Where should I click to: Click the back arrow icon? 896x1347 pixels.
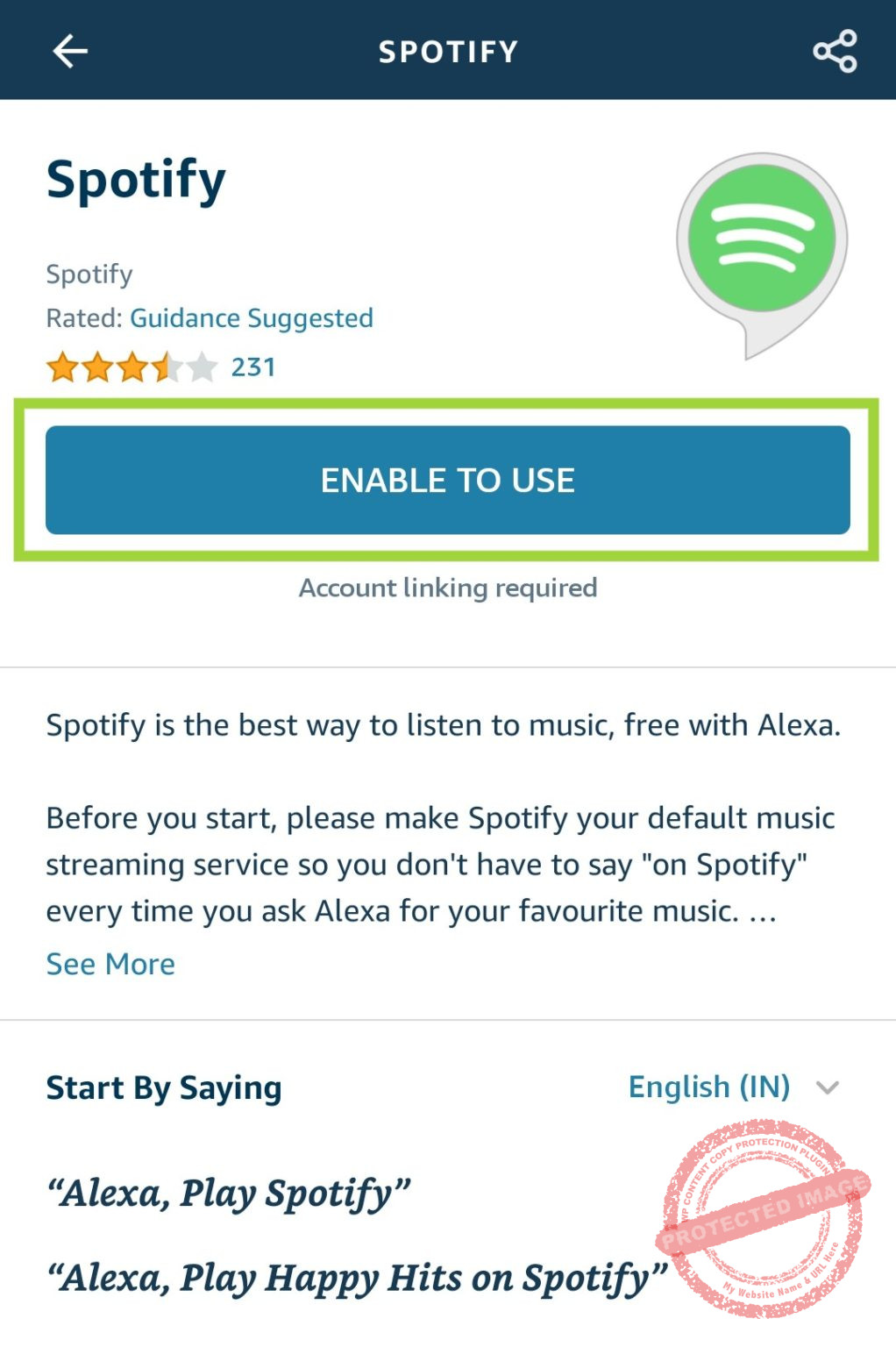click(70, 51)
